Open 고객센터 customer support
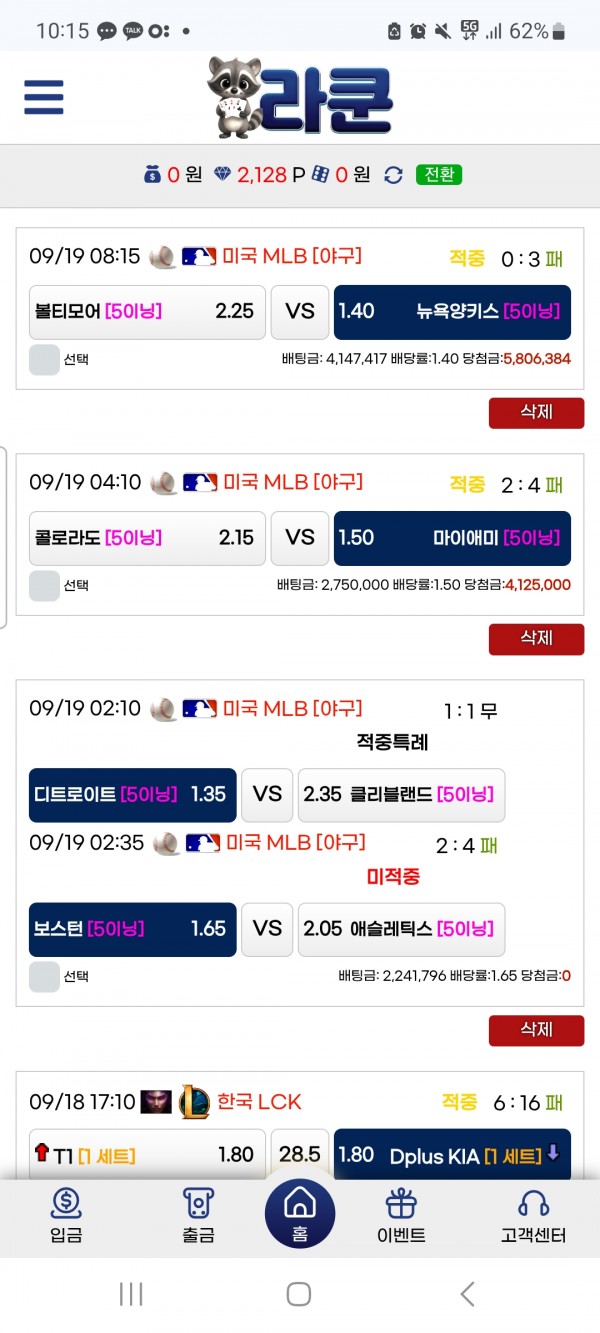This screenshot has height=1333, width=600. coord(533,1215)
